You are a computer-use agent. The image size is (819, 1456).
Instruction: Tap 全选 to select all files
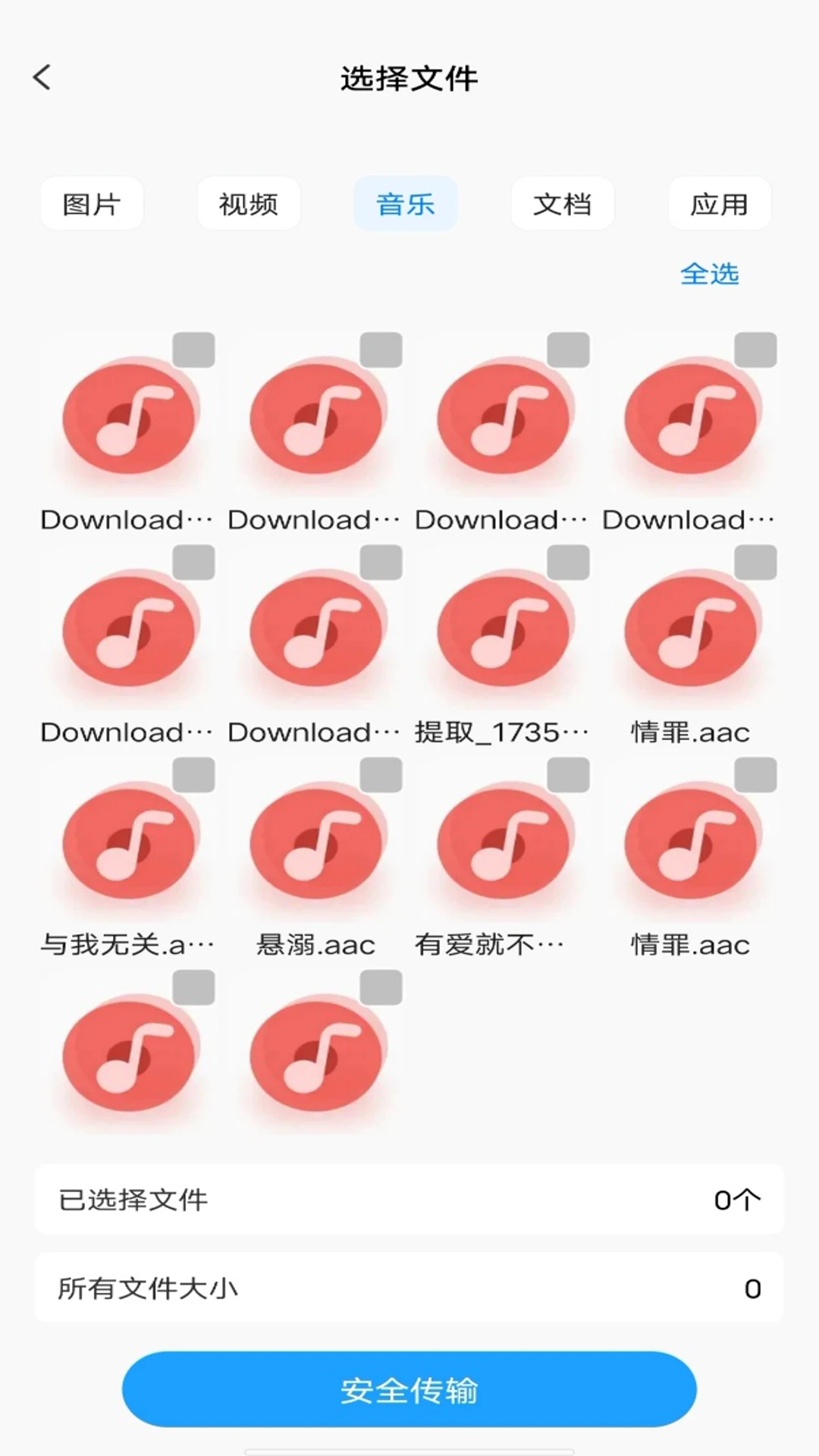tap(709, 274)
